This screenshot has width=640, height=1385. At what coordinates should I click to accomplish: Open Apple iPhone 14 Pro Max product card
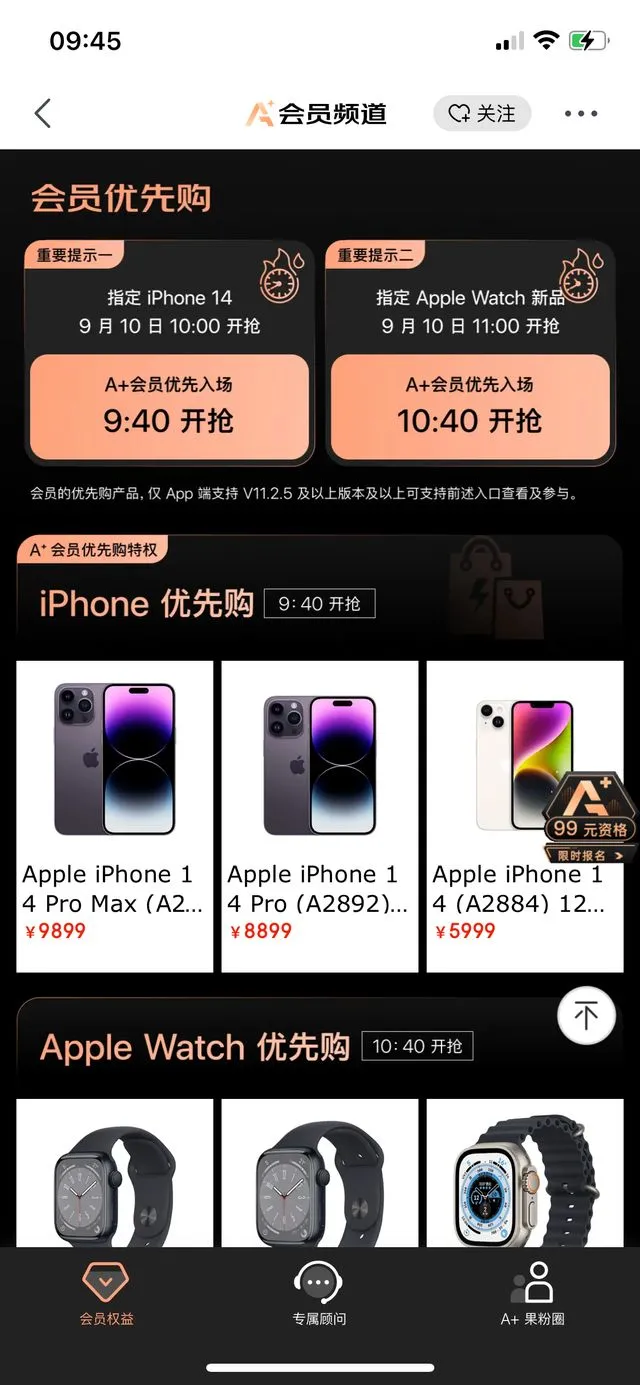click(115, 815)
